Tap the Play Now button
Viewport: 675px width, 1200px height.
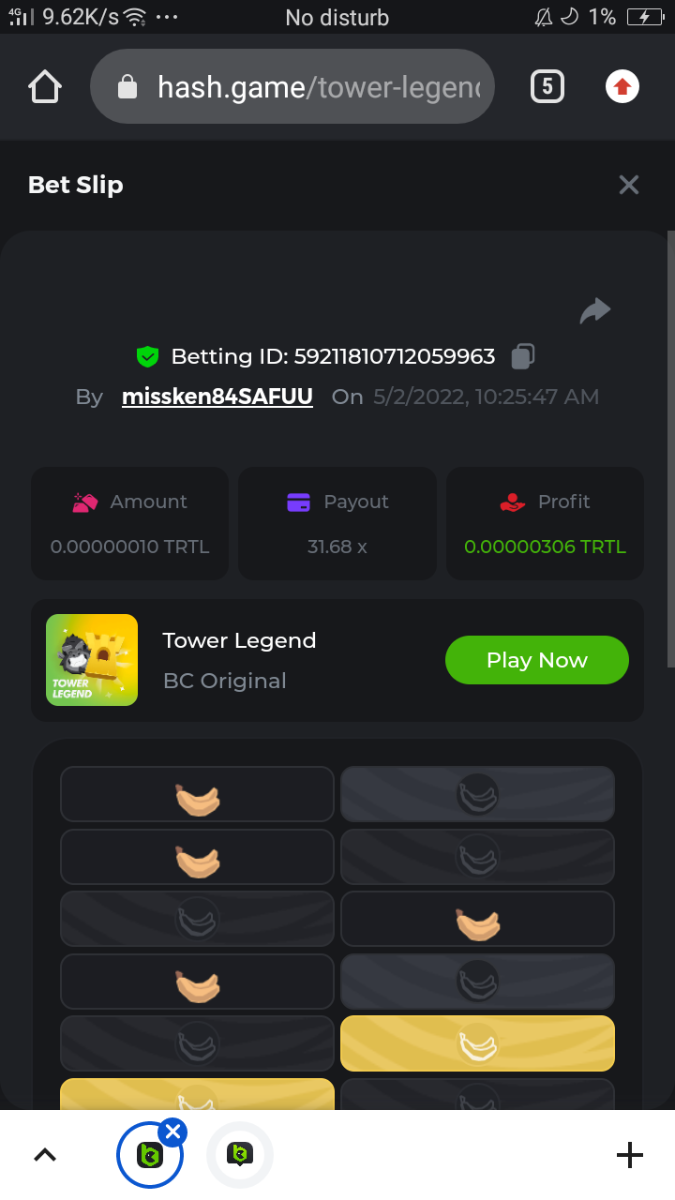[536, 660]
